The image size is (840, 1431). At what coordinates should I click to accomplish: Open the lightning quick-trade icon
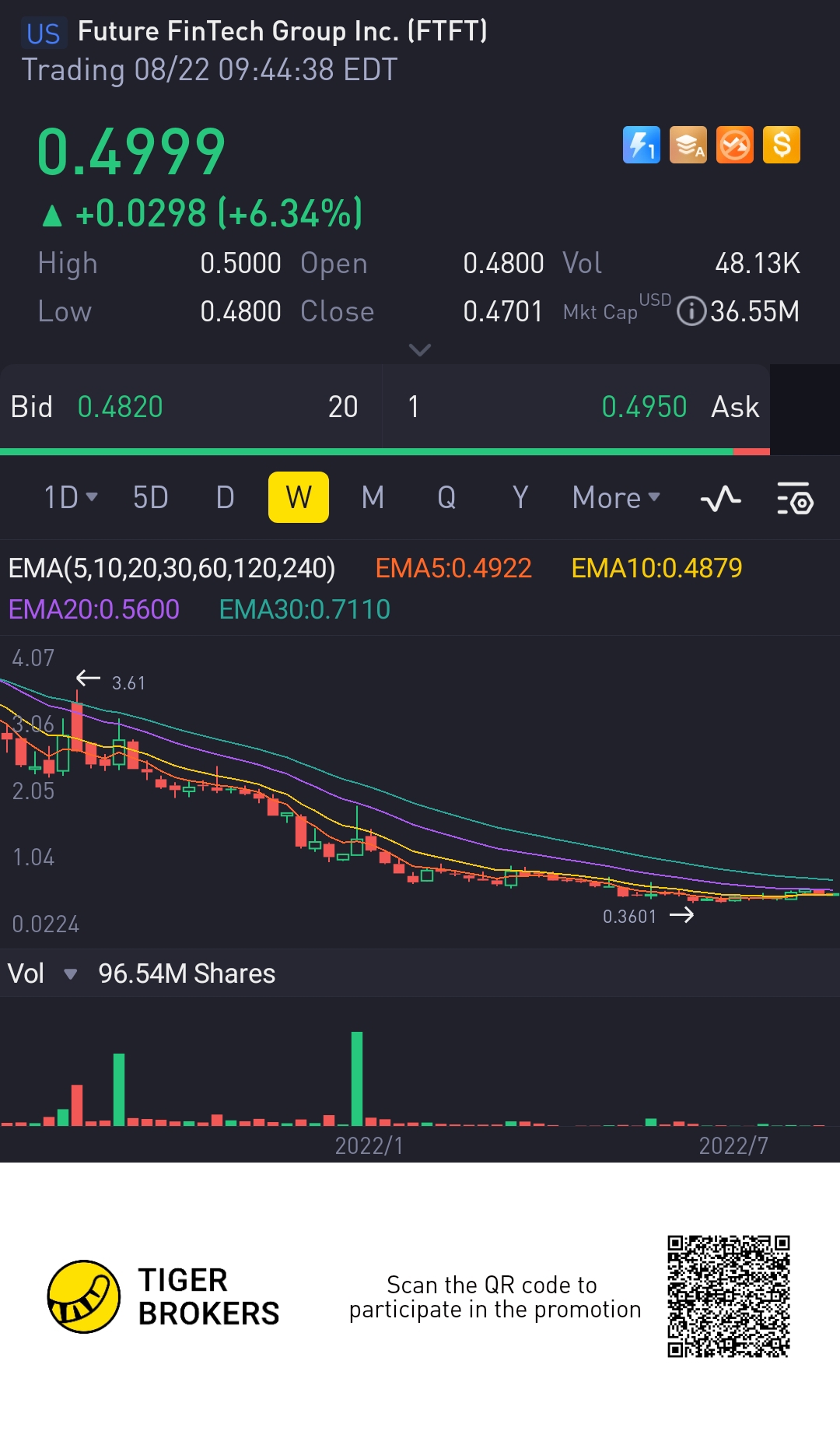(641, 146)
